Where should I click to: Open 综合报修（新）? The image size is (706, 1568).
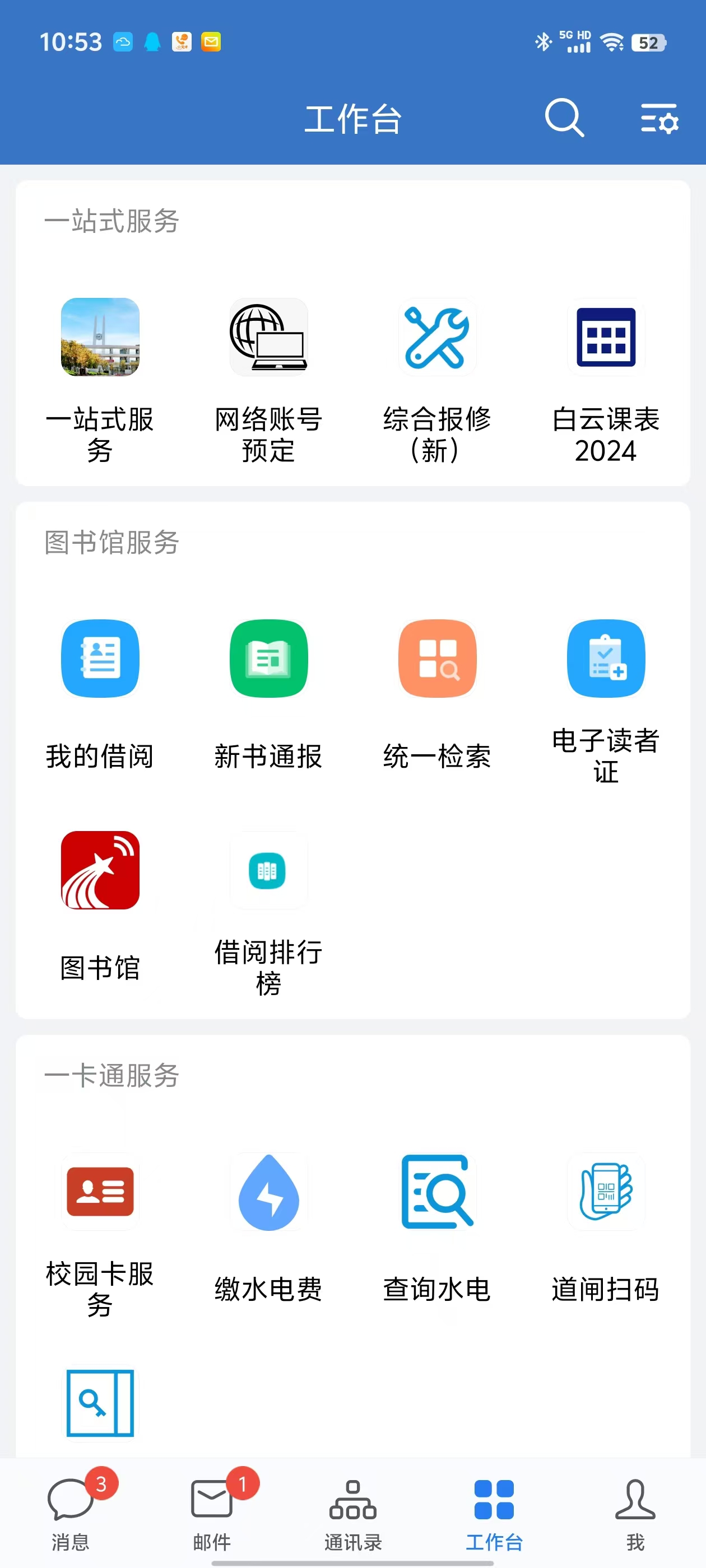click(438, 337)
